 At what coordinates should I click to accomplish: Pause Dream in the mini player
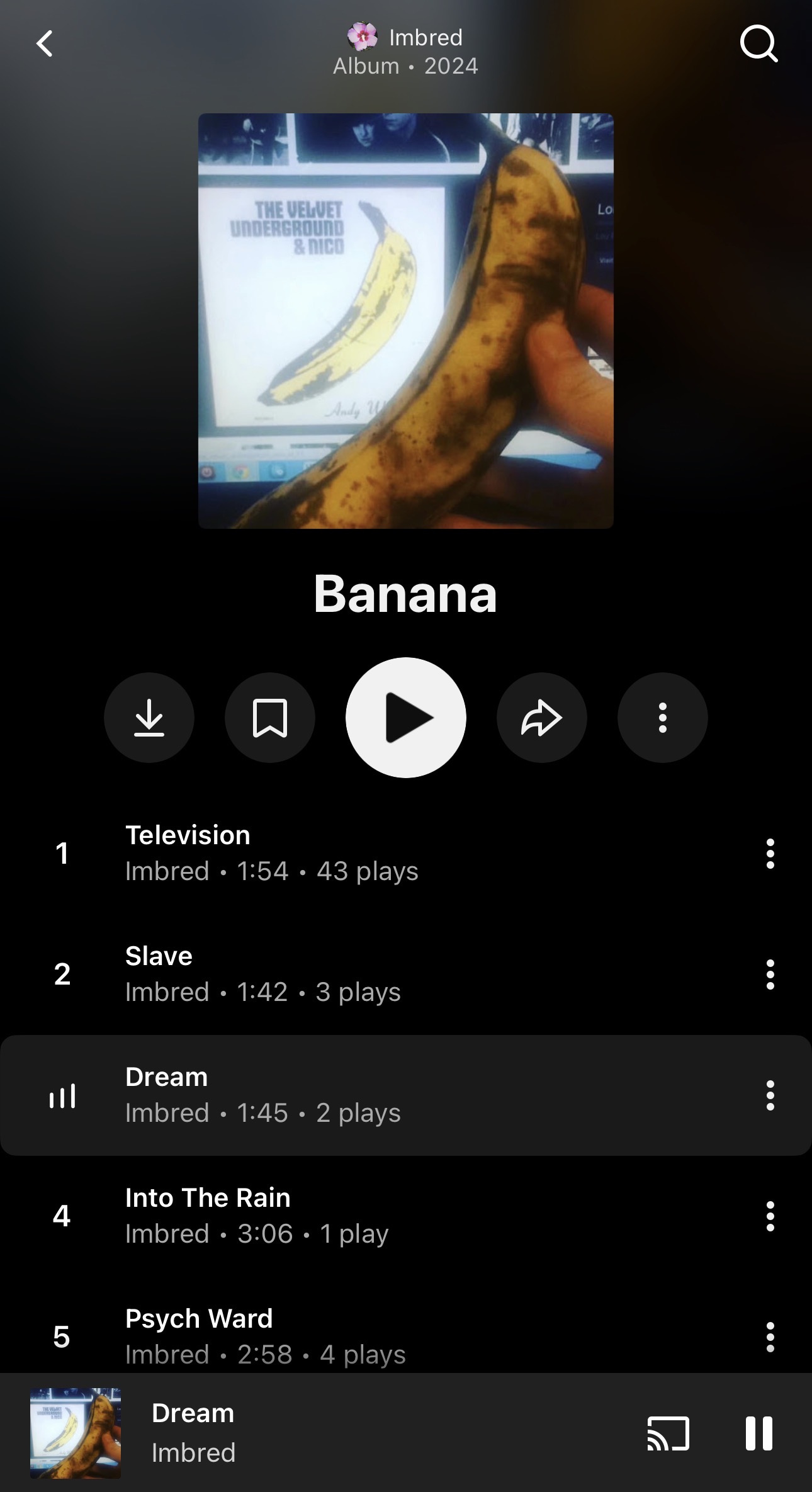758,1433
